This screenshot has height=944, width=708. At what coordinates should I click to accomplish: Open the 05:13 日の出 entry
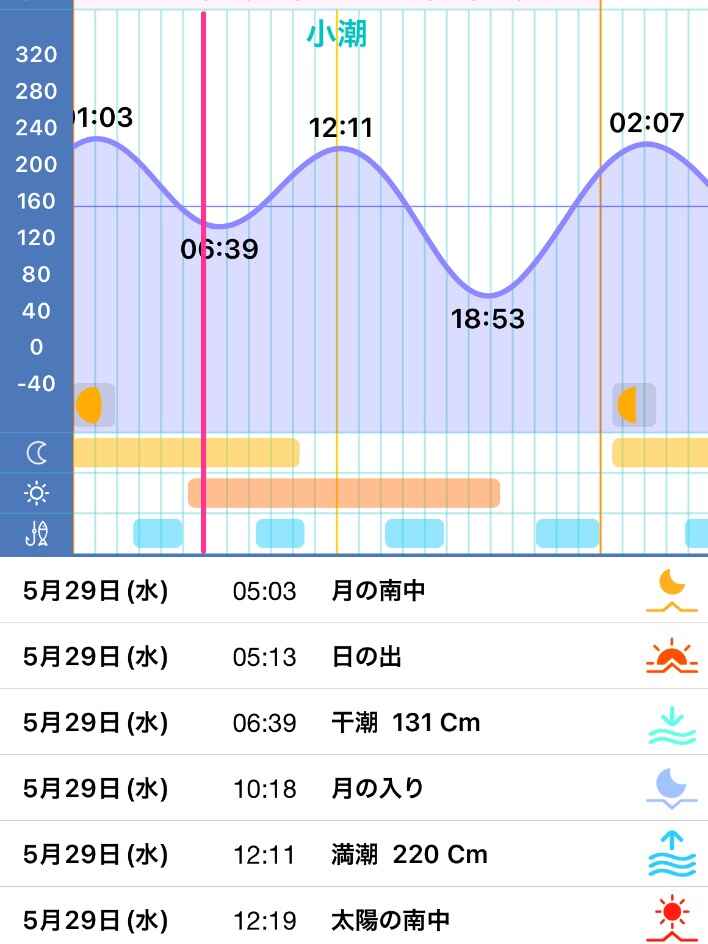tap(354, 657)
